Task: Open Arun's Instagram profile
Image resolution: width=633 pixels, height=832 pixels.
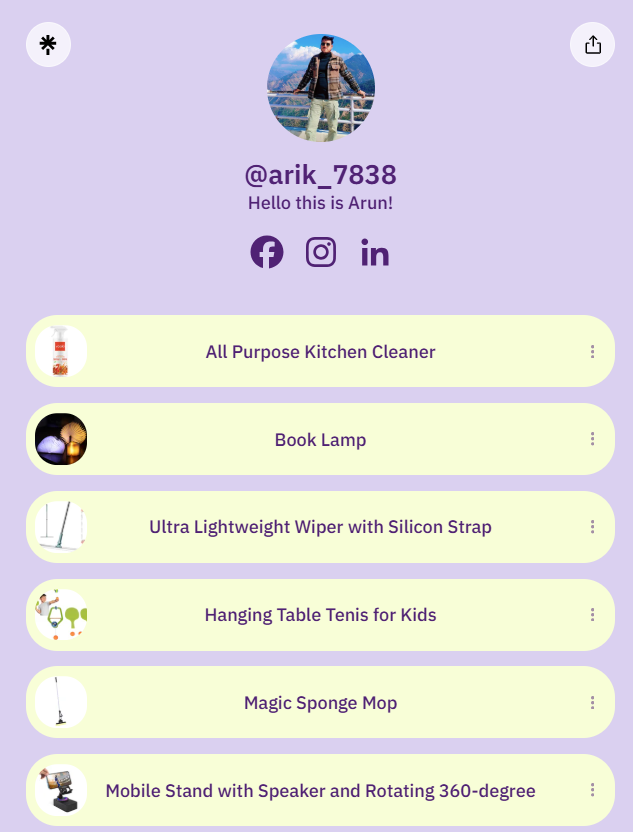Action: point(321,252)
